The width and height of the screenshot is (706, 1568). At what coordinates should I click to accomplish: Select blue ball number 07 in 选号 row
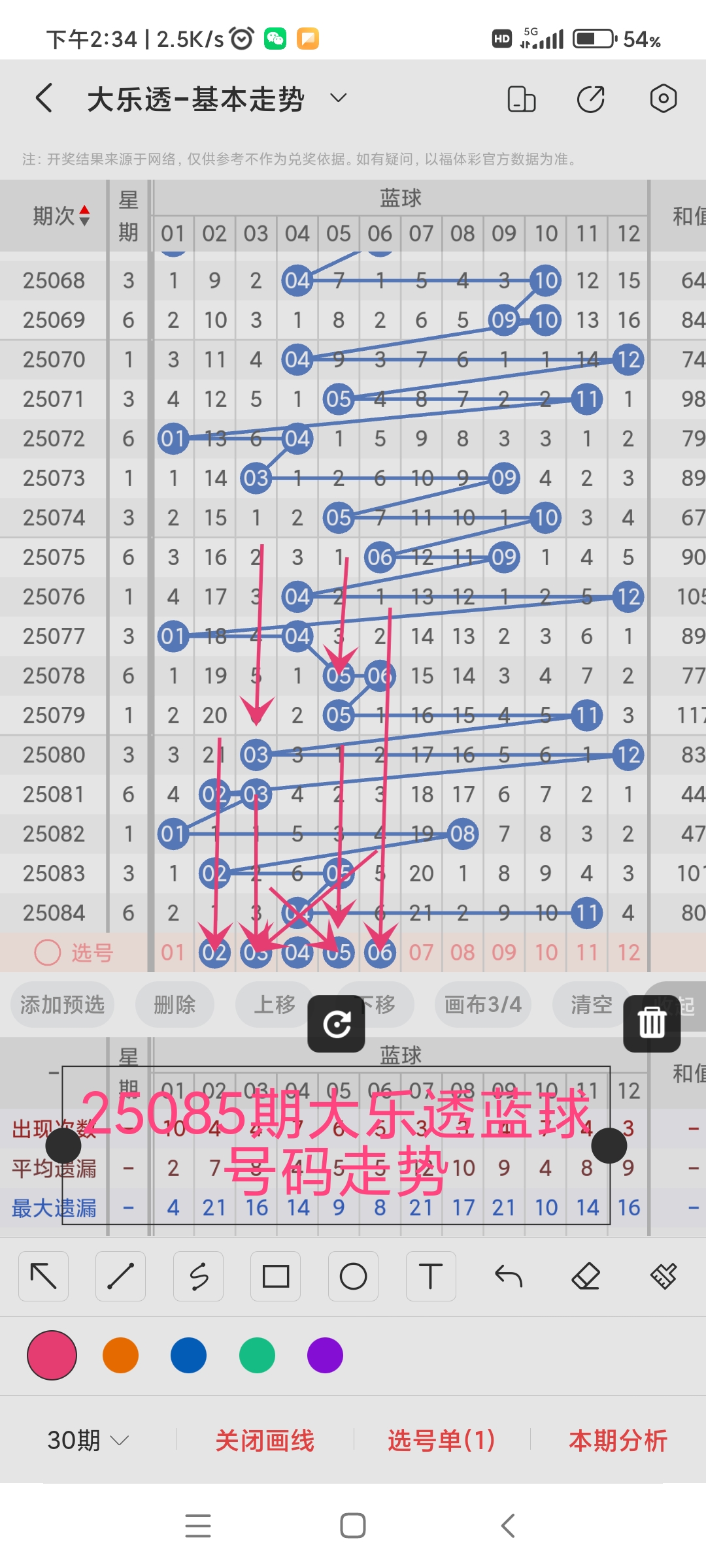[422, 953]
